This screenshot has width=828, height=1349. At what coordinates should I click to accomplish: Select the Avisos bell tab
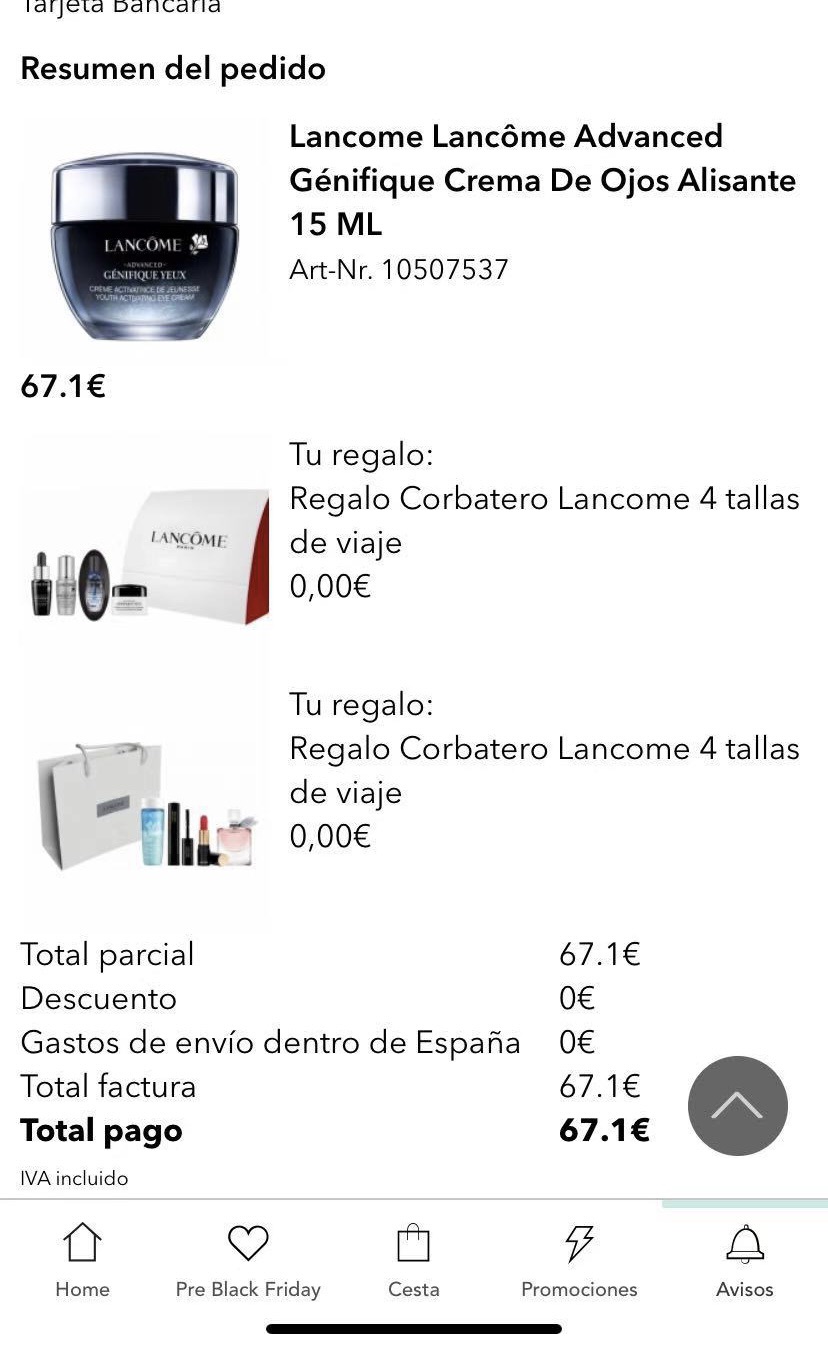pos(745,1261)
